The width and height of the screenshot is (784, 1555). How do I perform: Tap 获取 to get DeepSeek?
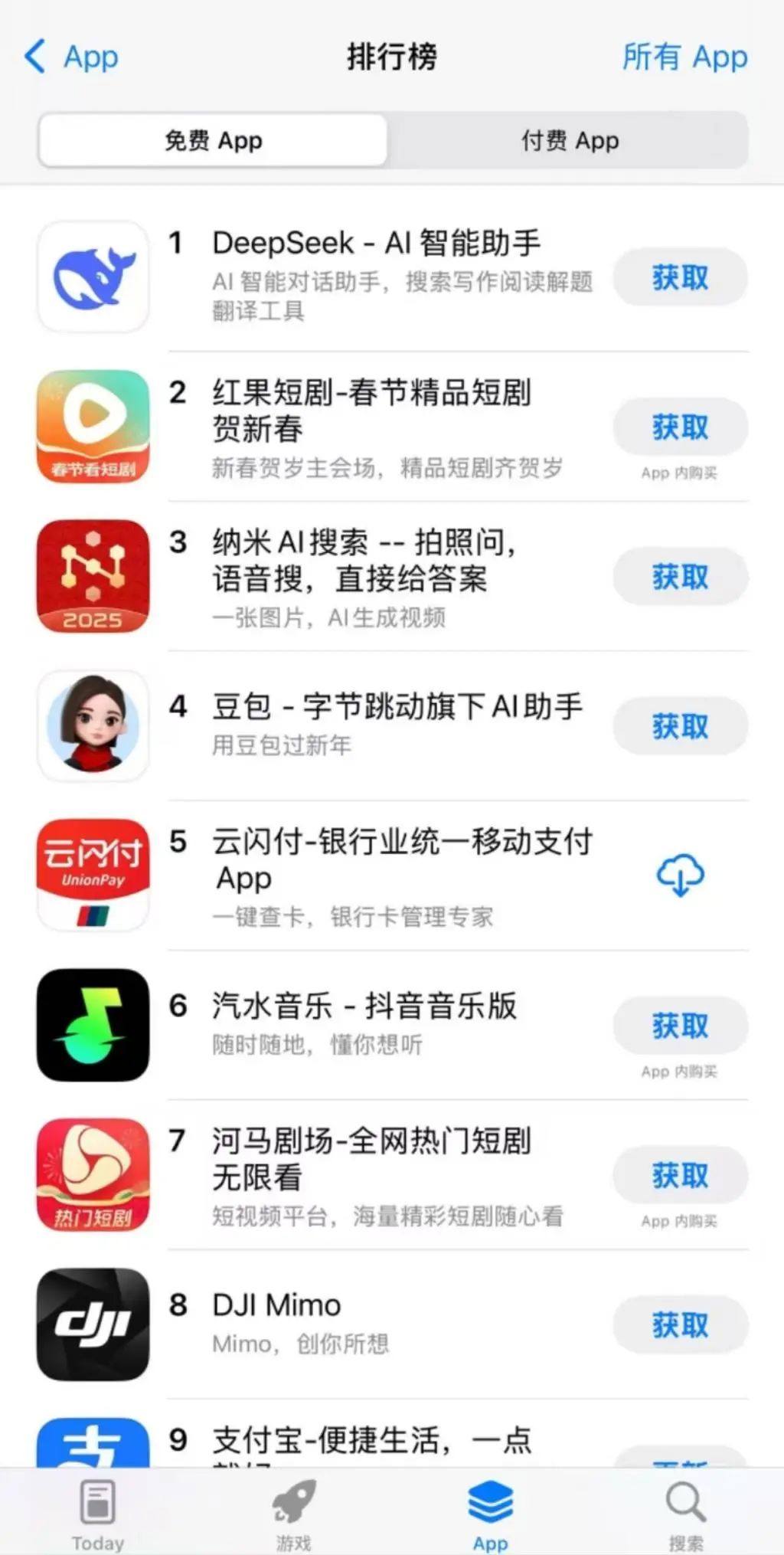tap(679, 277)
